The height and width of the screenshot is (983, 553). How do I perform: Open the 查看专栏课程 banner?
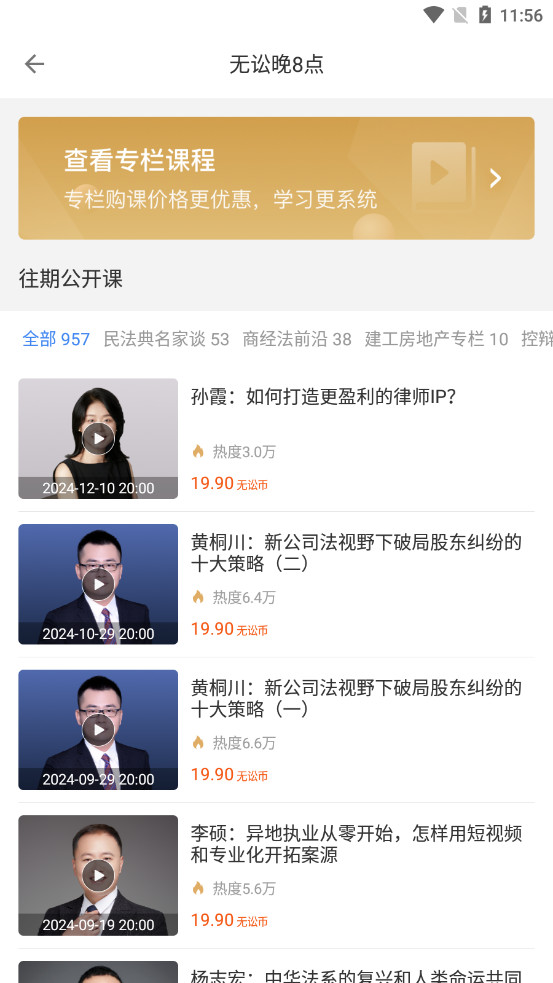(276, 178)
